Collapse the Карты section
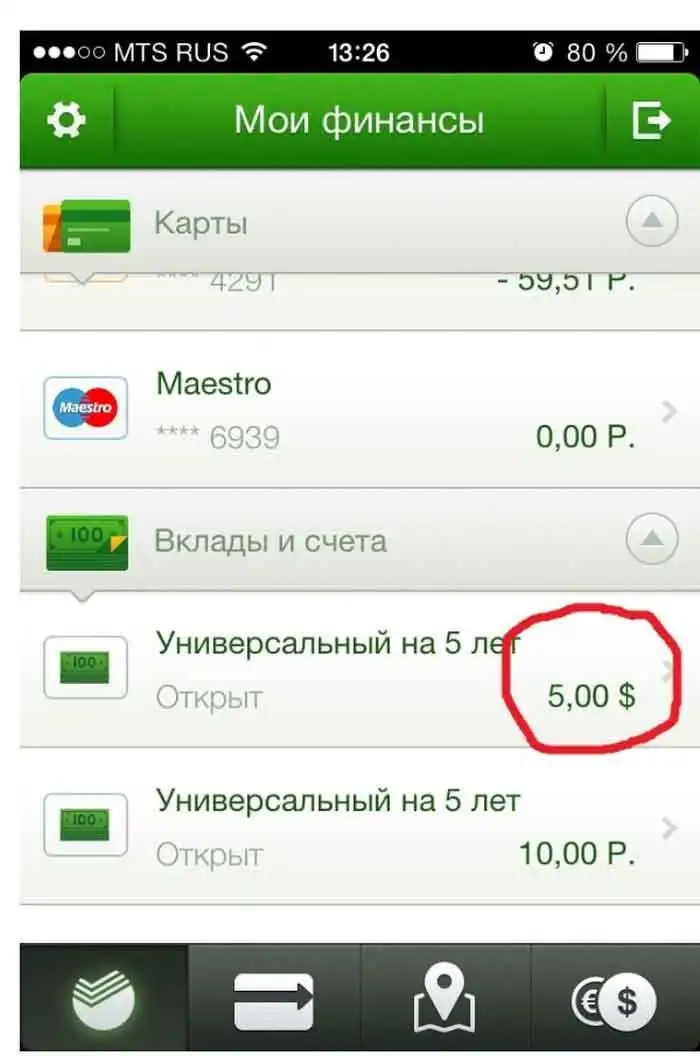The image size is (700, 1056). click(651, 223)
